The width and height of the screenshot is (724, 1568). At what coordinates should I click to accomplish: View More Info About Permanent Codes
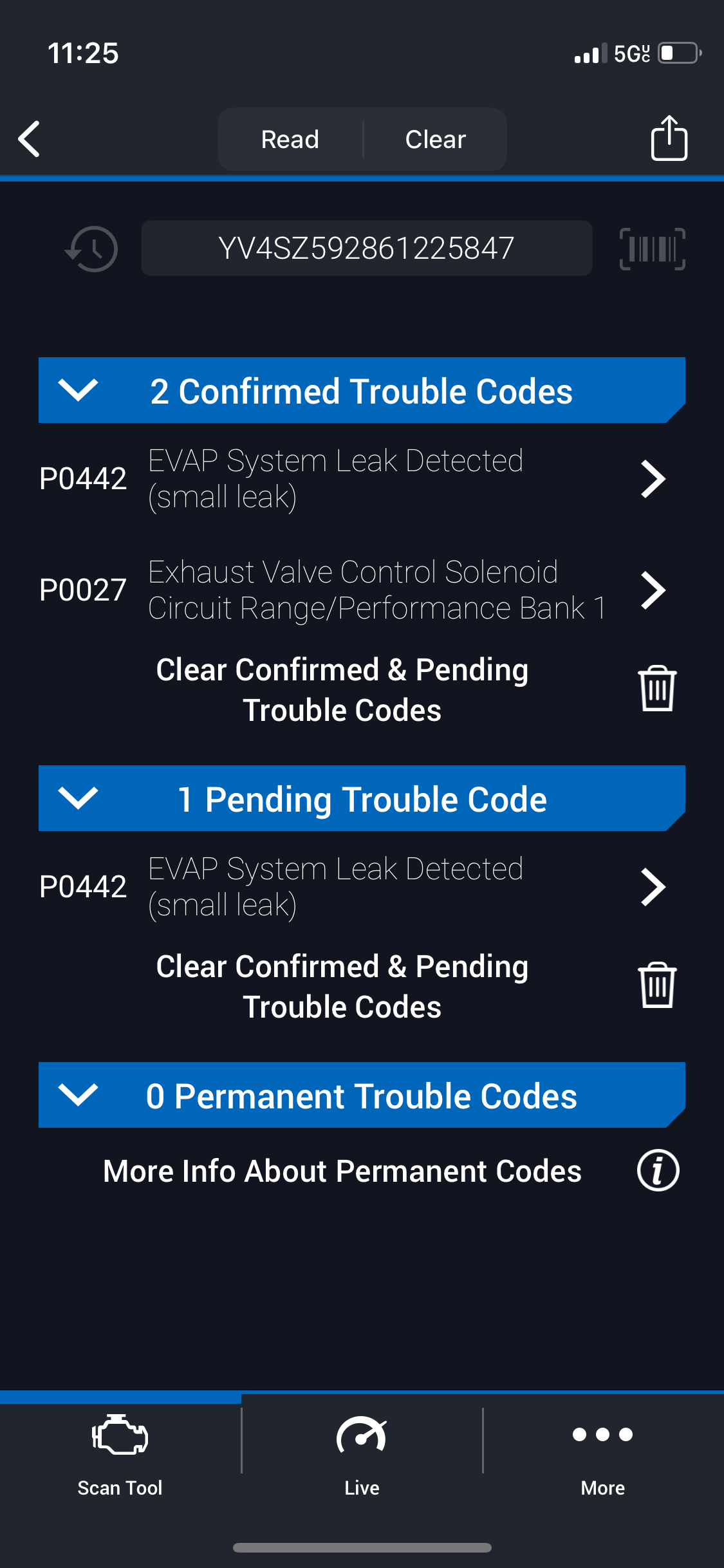391,1171
